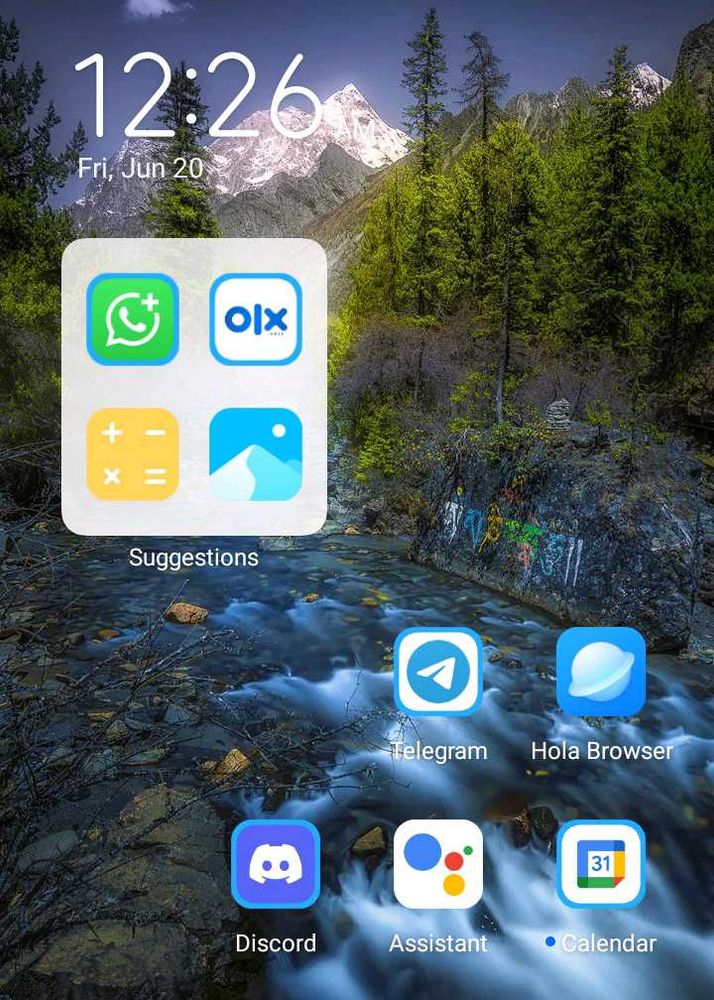Launch OLX from the Suggestions folder
Image resolution: width=714 pixels, height=1000 pixels.
click(x=256, y=319)
